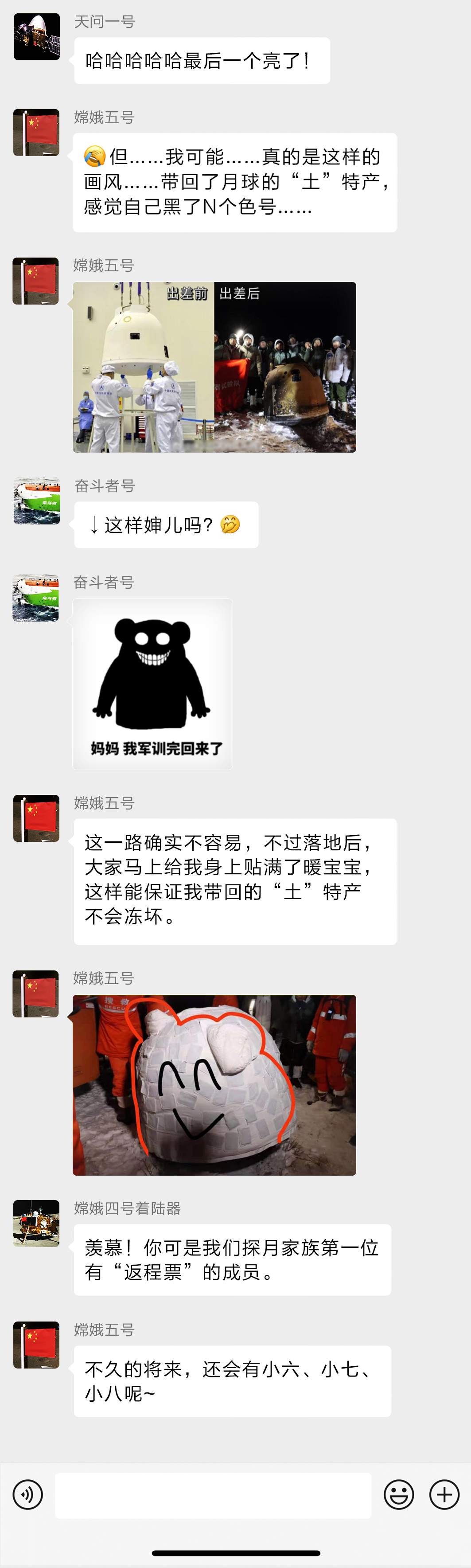This screenshot has height=1568, width=471.
Task: Open the plus attachments menu
Action: (444, 1494)
